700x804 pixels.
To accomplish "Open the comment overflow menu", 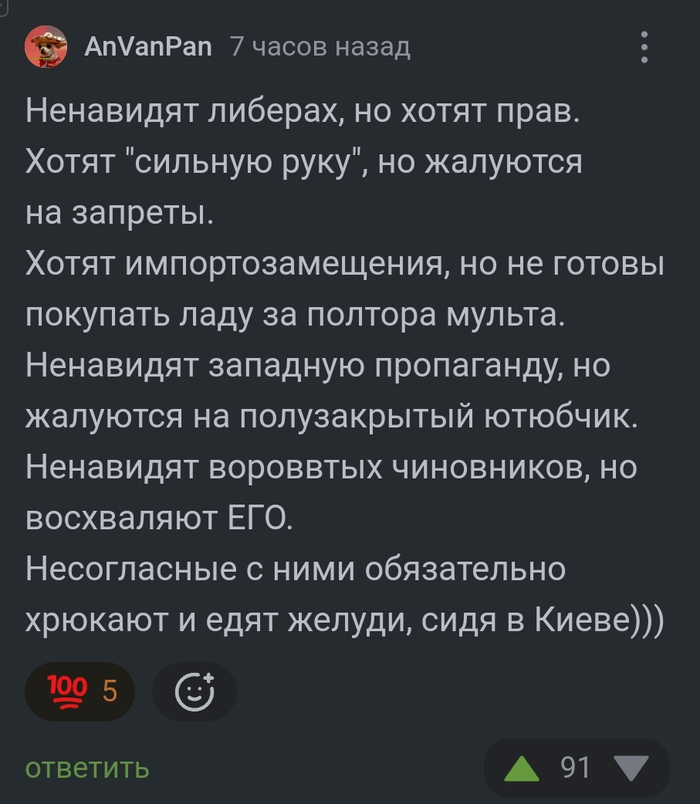I will point(645,47).
